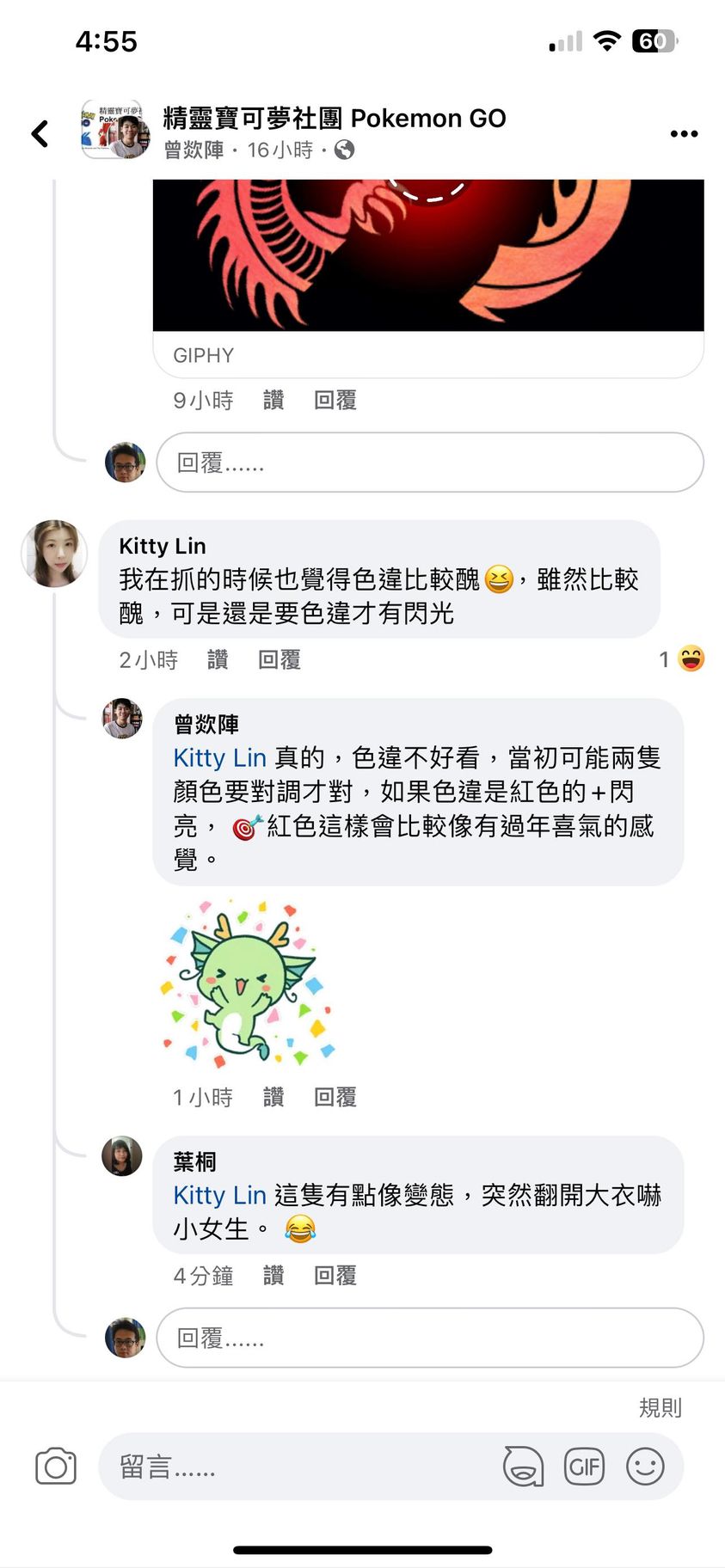
Task: Tap the reply field below 葉桐's comment
Action: [430, 1338]
